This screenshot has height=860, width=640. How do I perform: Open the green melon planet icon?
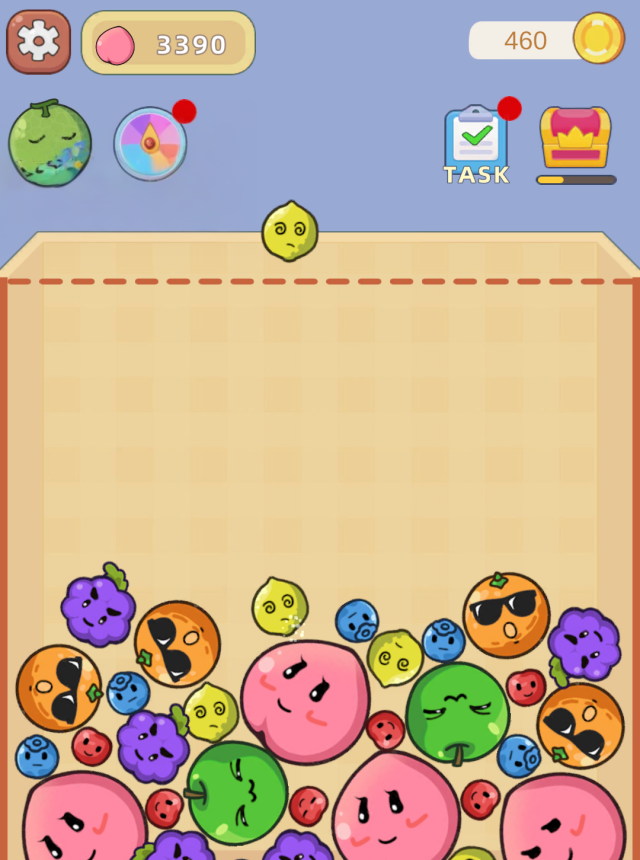[x=50, y=144]
